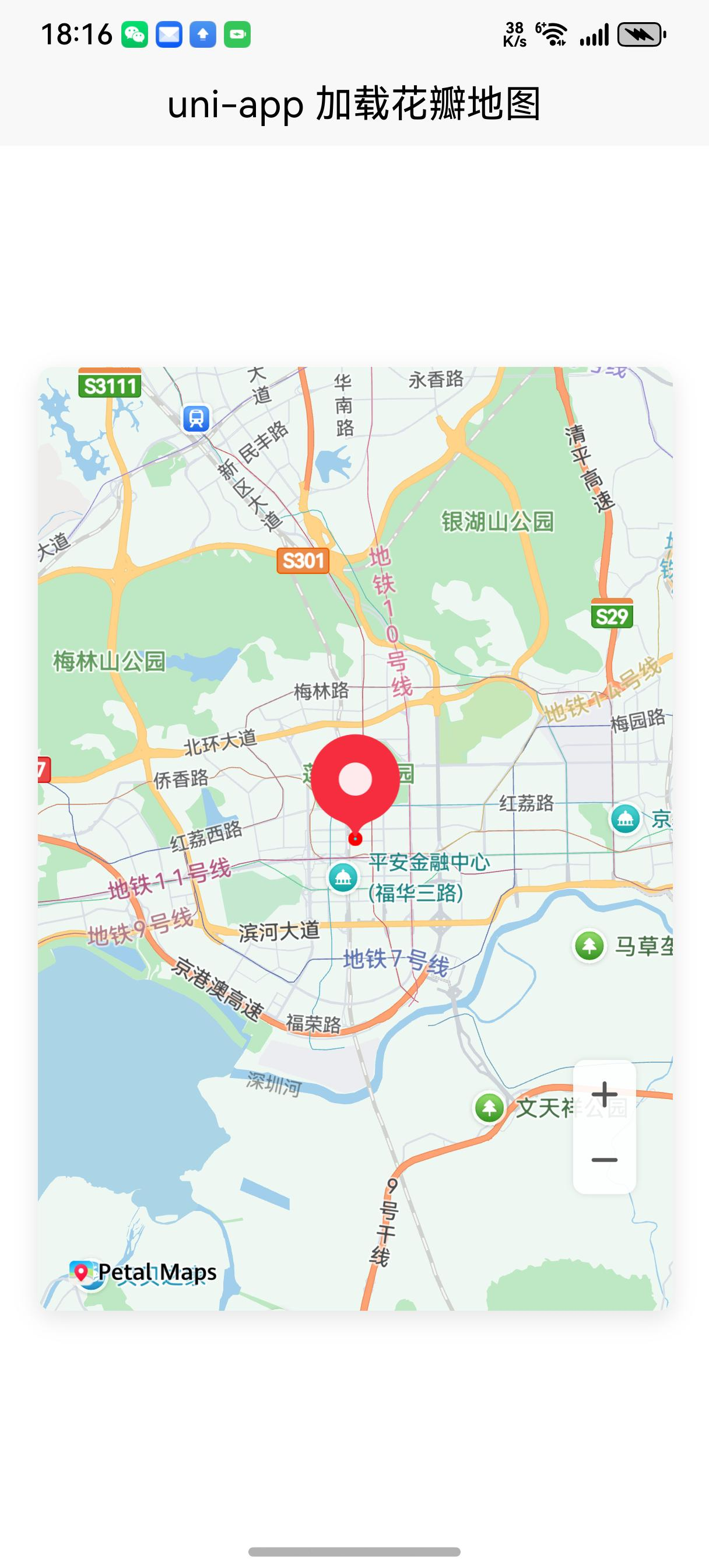The image size is (709, 1568).
Task: Zoom out of the map
Action: click(604, 1160)
